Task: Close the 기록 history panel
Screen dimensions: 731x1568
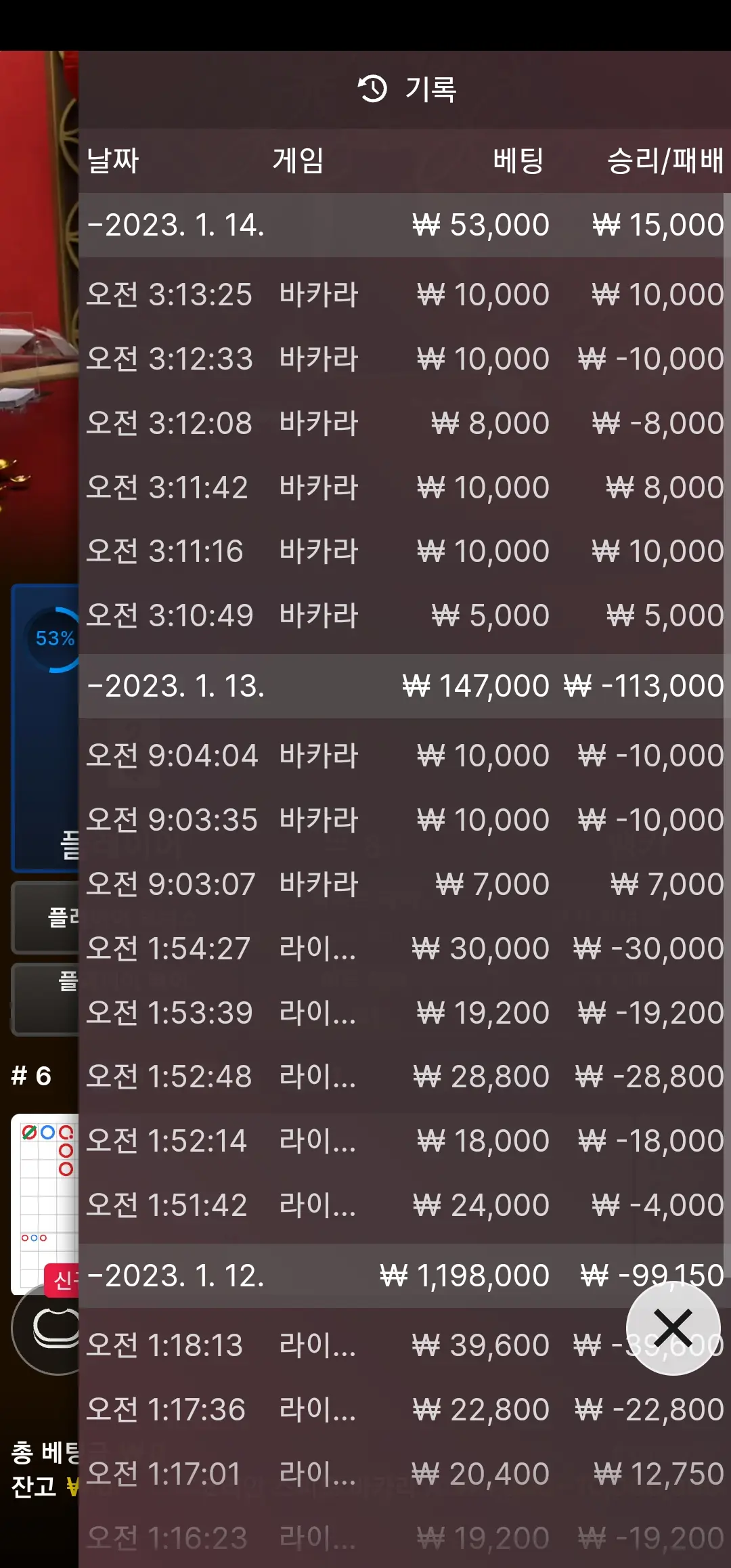Action: (x=673, y=1328)
